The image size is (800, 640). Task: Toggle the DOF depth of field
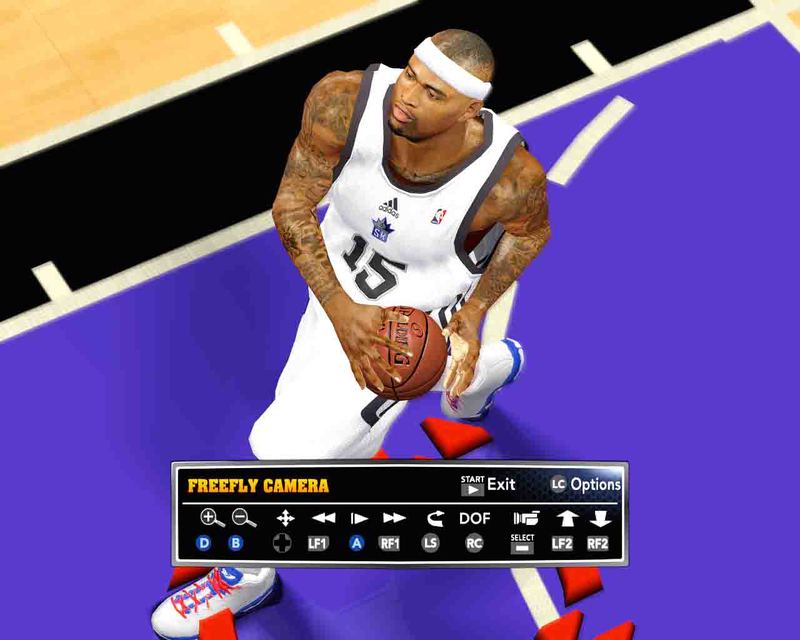(x=475, y=518)
